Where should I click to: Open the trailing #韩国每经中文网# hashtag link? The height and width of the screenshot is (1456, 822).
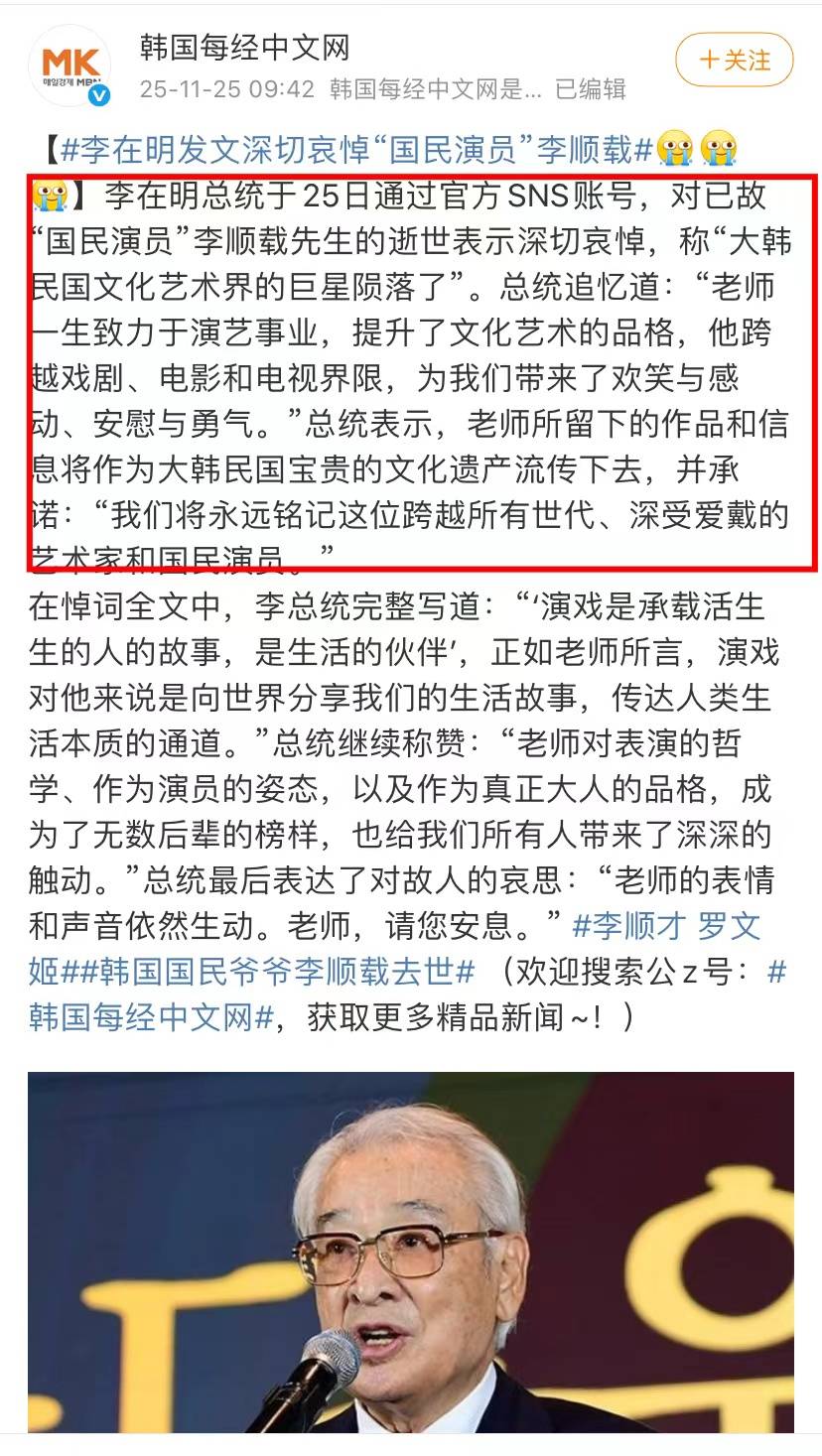[x=151, y=1017]
